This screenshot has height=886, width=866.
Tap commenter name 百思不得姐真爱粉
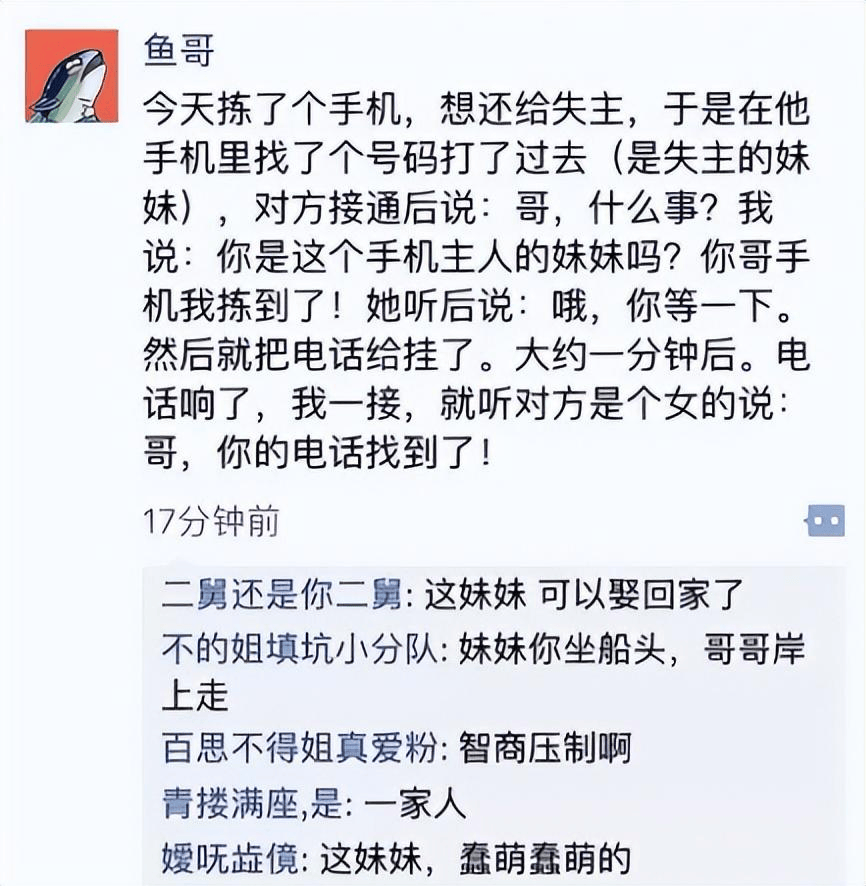point(299,748)
